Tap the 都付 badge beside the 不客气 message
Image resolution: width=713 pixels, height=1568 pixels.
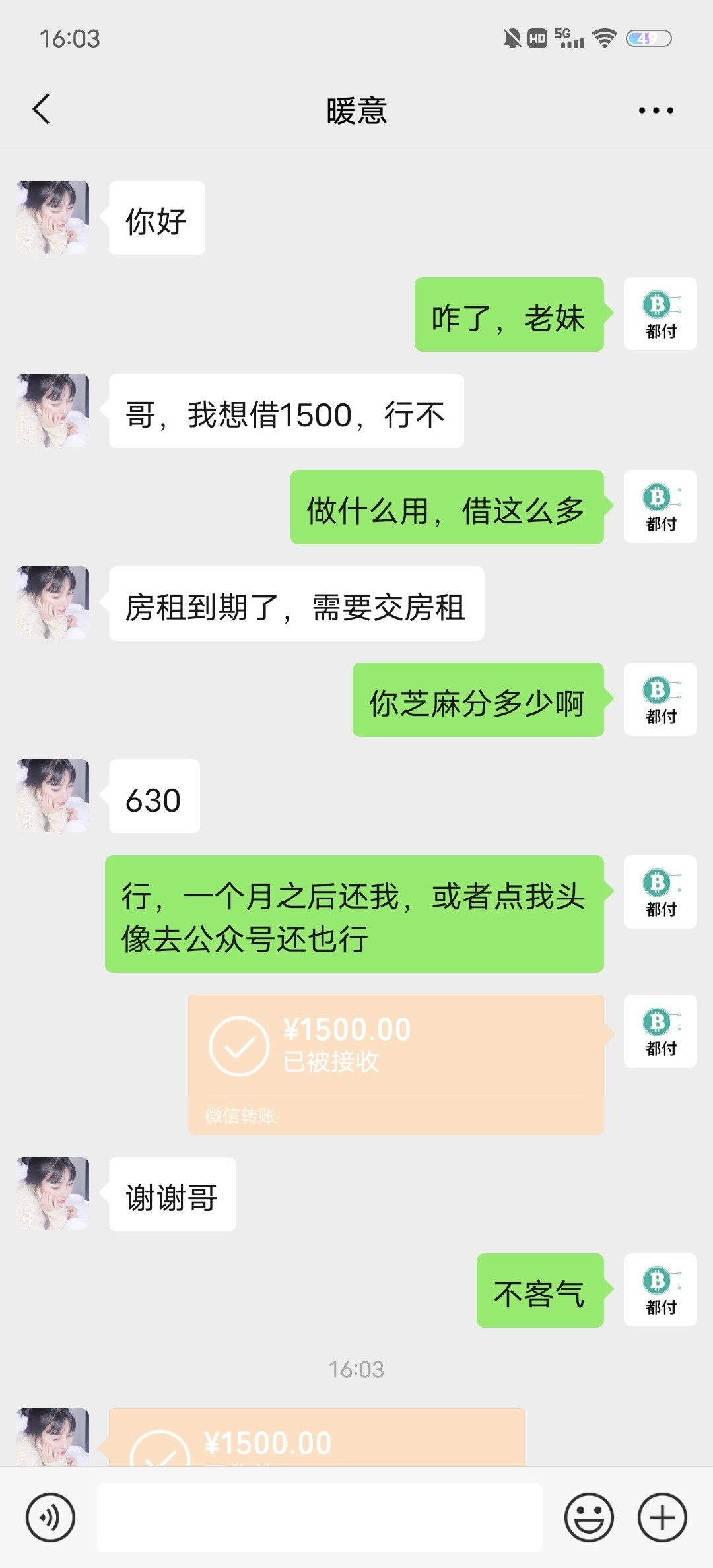coord(660,1290)
